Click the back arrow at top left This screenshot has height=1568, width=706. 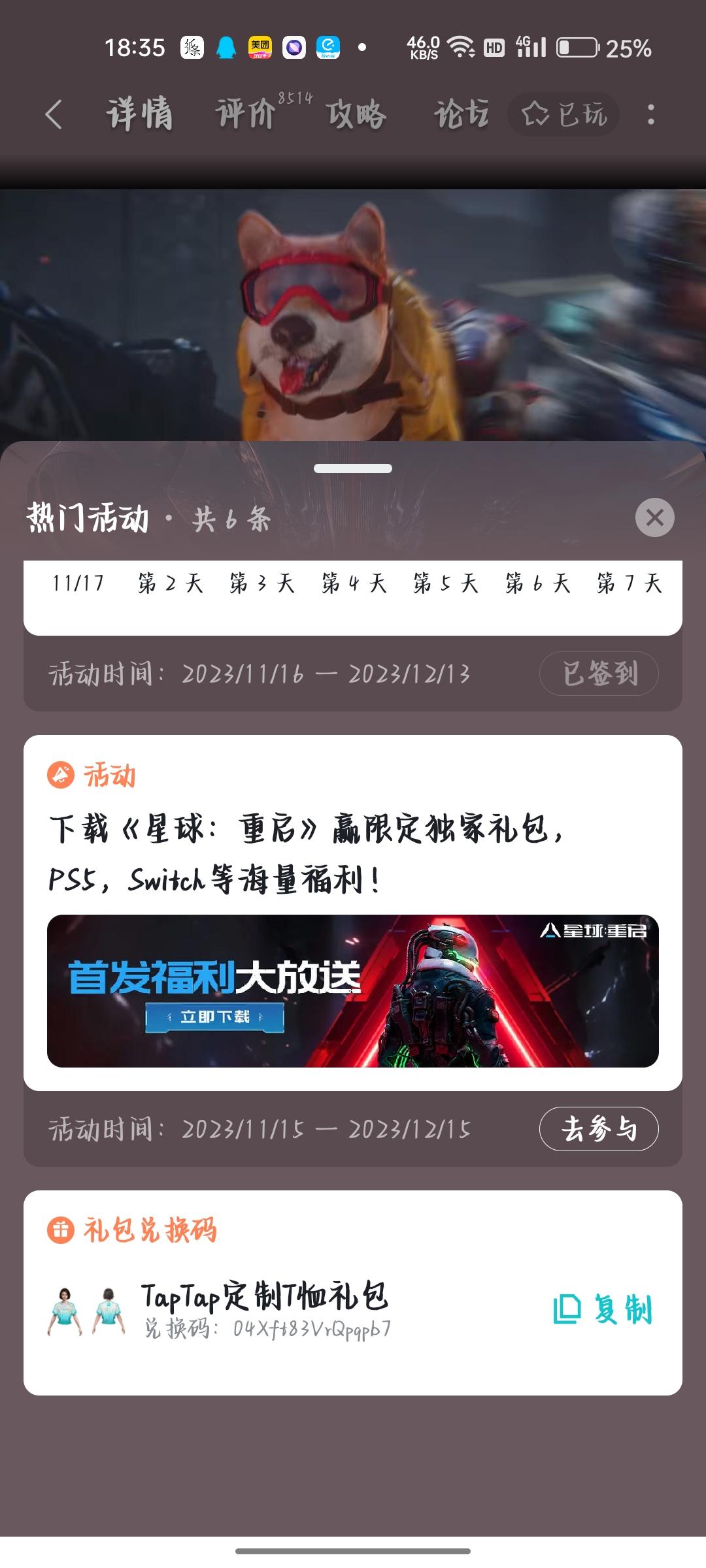click(54, 114)
